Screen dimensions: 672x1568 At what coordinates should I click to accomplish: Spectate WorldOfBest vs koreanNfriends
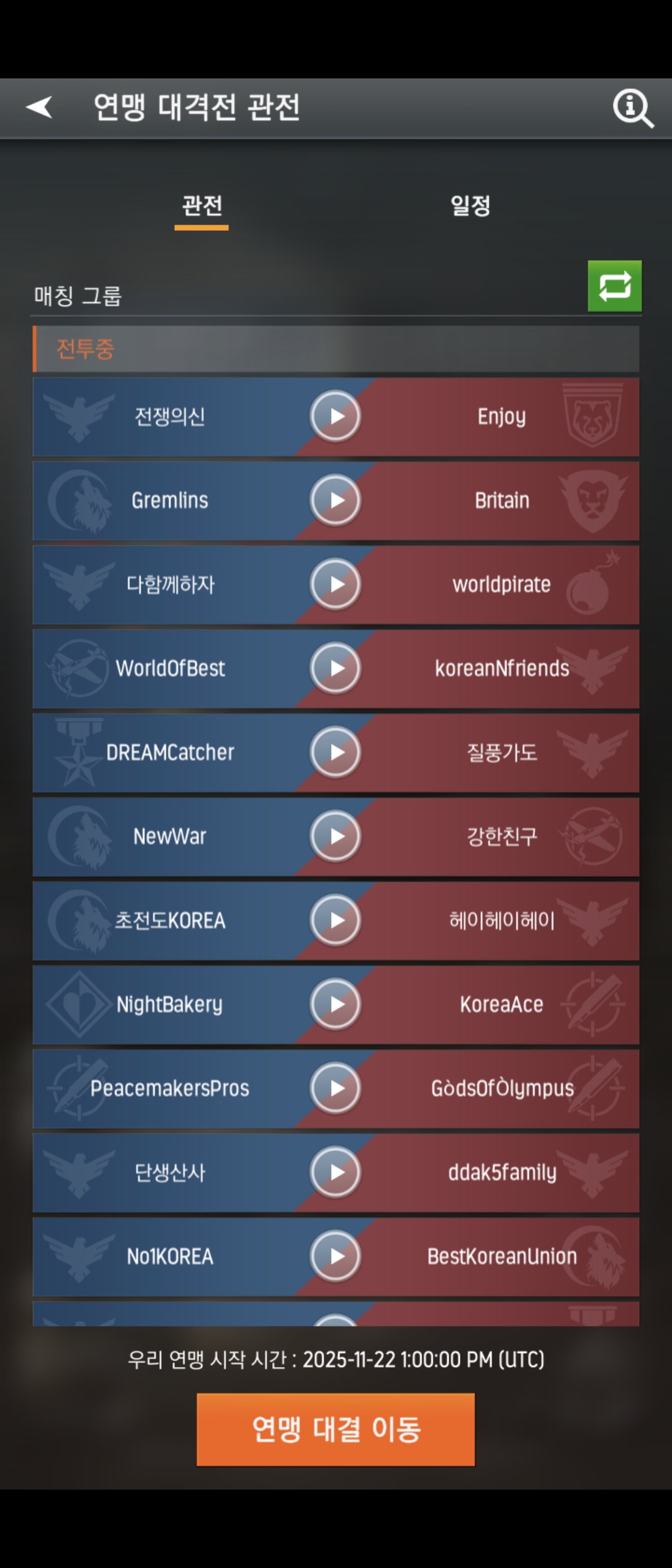[x=336, y=668]
